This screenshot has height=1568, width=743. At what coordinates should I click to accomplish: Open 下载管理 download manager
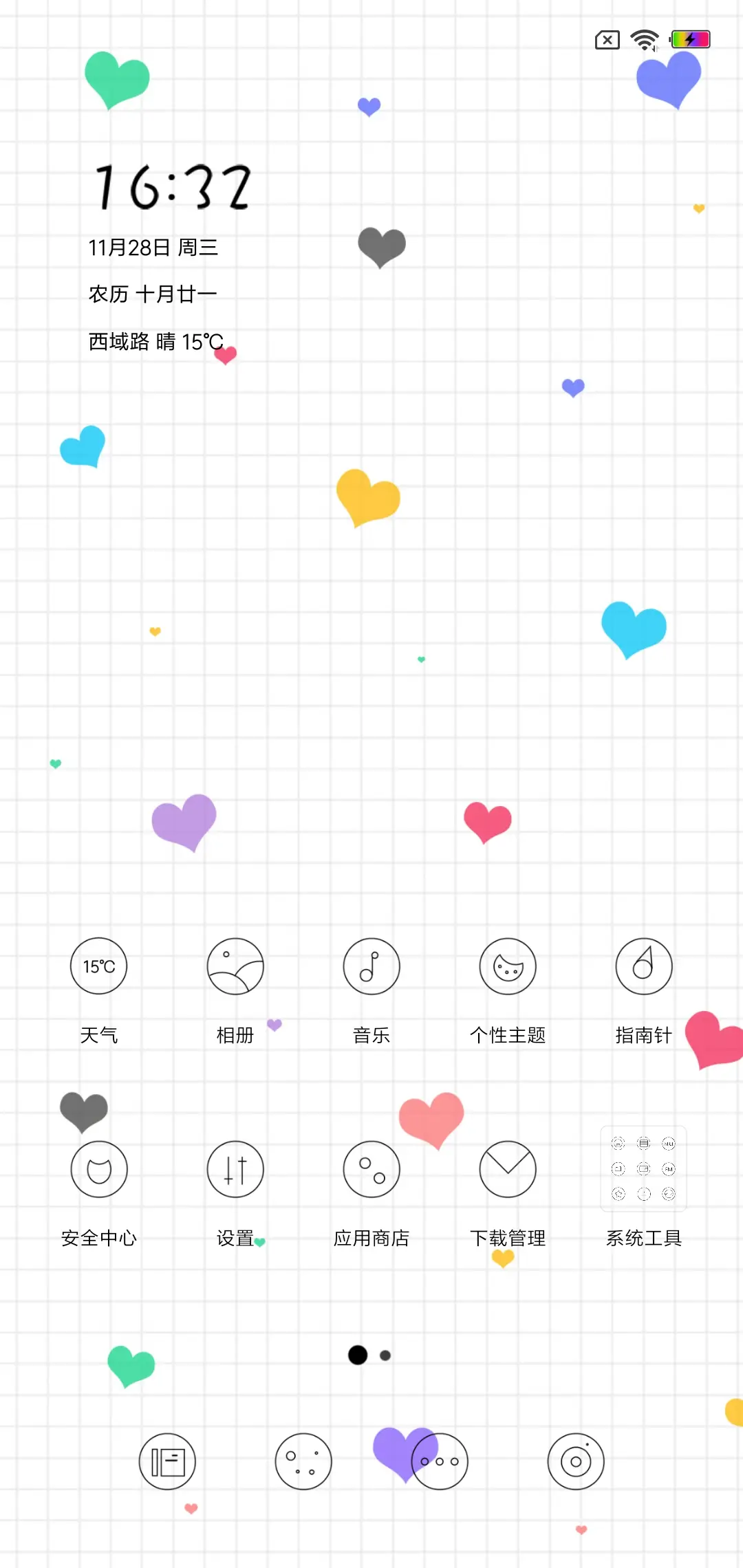tap(508, 1169)
